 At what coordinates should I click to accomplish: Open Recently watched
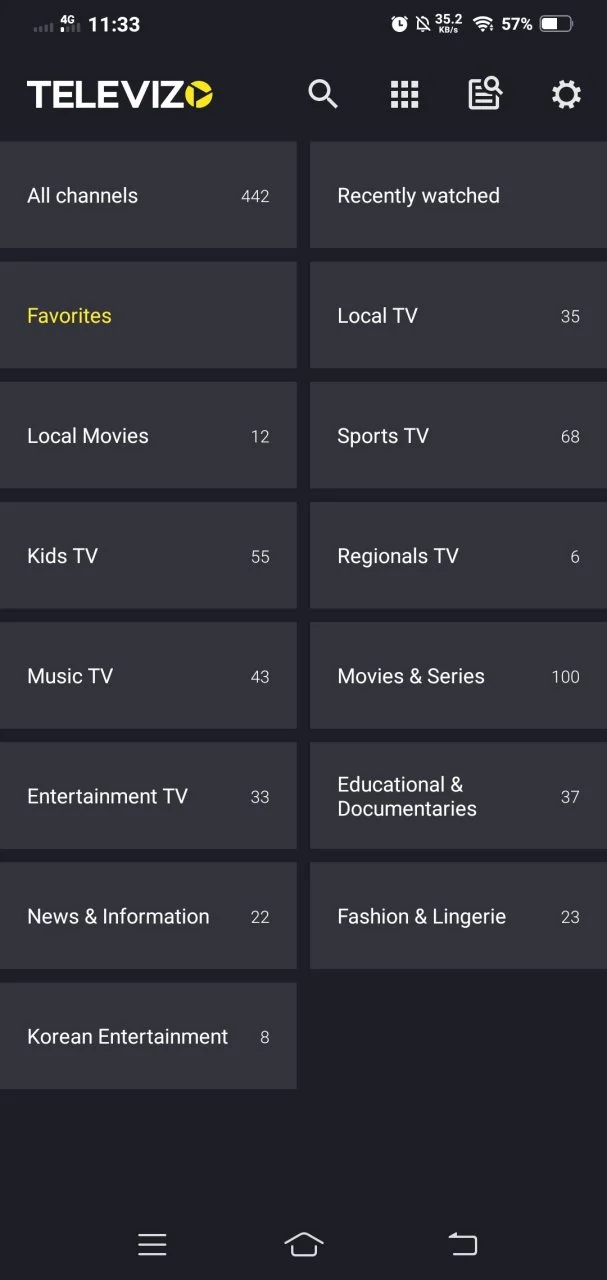pyautogui.click(x=458, y=195)
